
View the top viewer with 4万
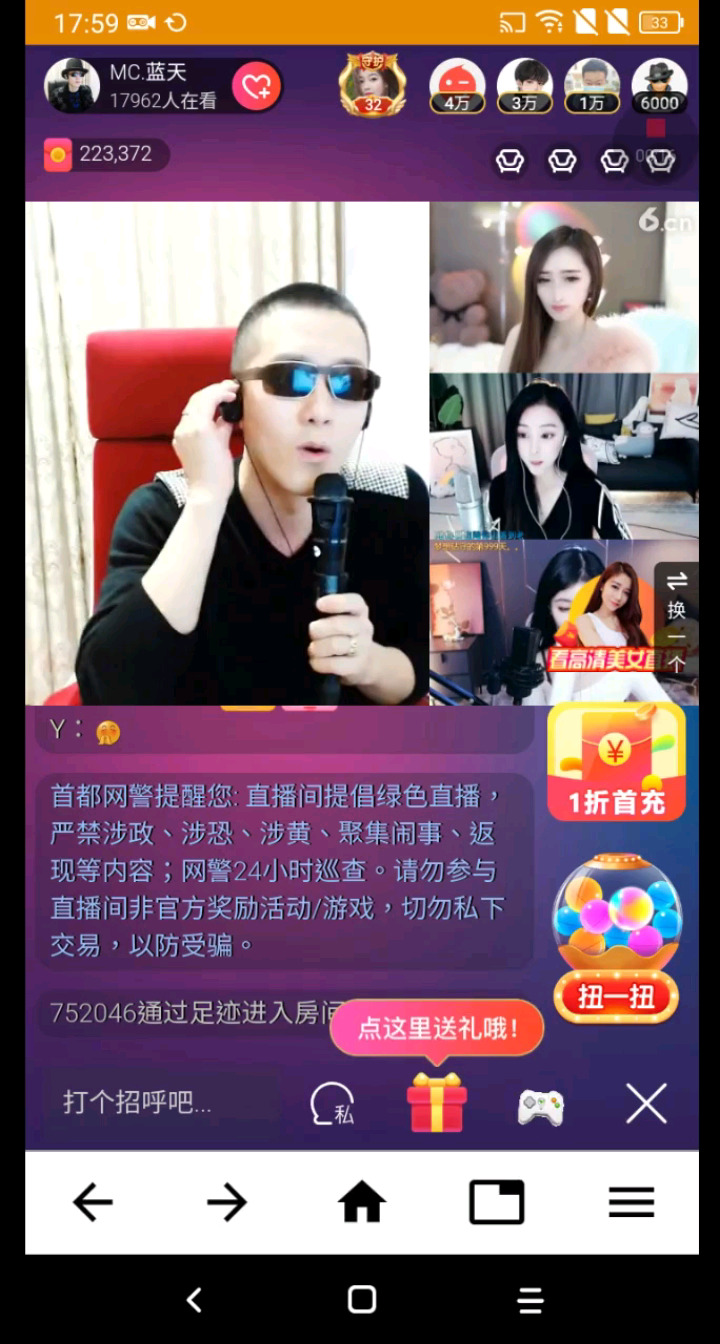[457, 85]
